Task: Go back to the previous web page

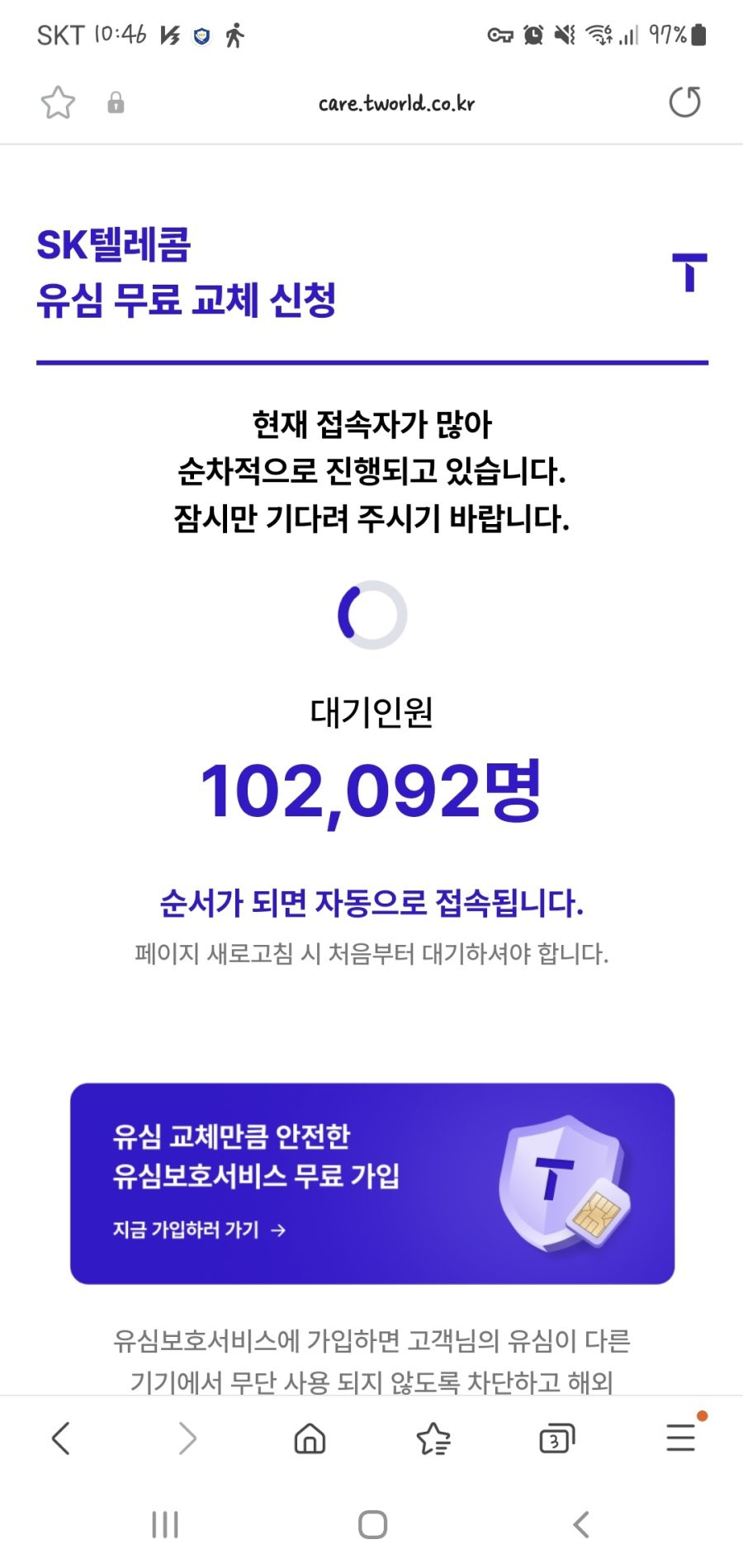Action: pos(61,1438)
